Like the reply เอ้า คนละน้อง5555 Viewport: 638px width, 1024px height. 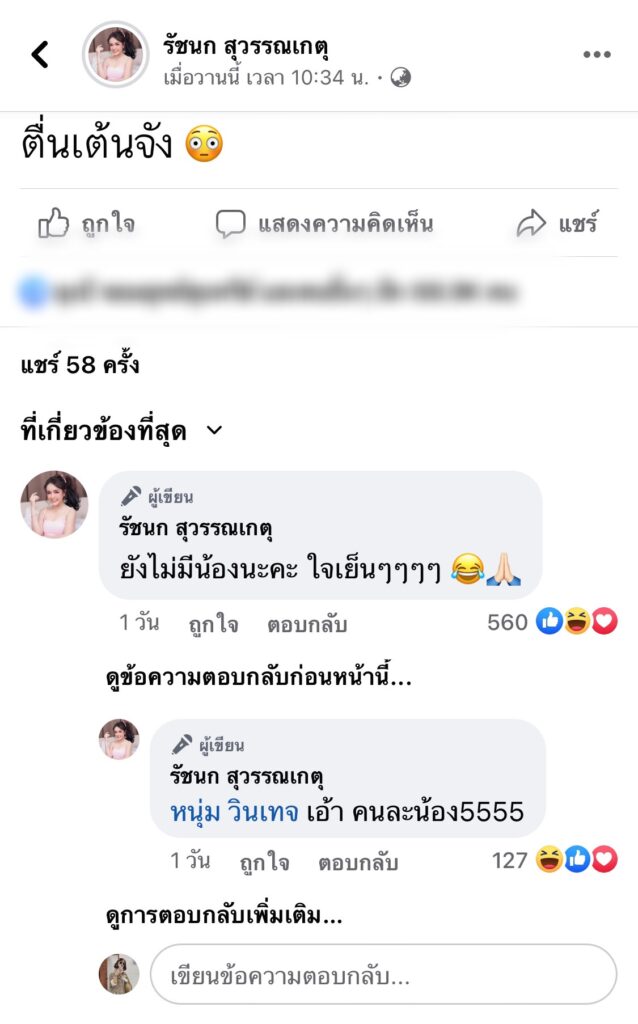click(x=265, y=862)
